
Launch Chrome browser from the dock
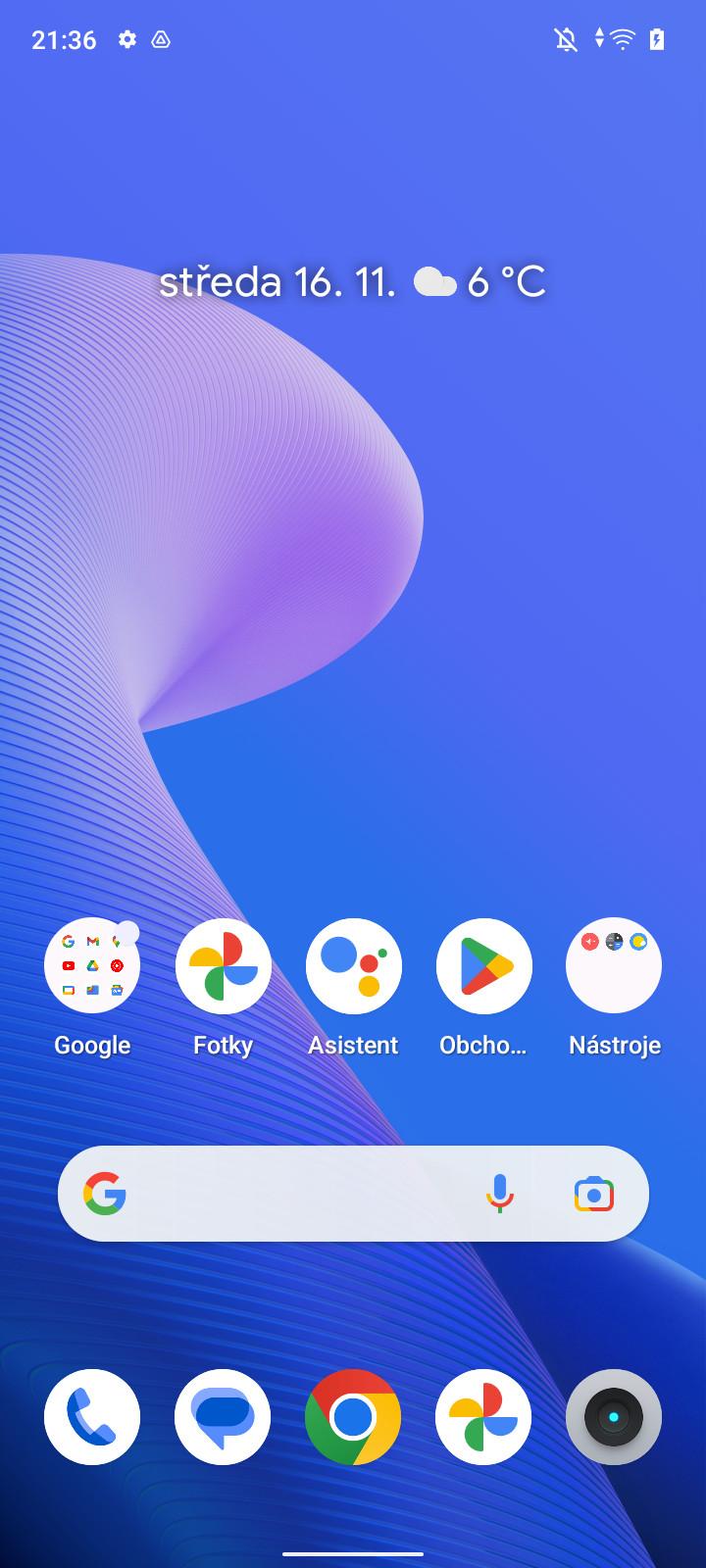pyautogui.click(x=353, y=1417)
